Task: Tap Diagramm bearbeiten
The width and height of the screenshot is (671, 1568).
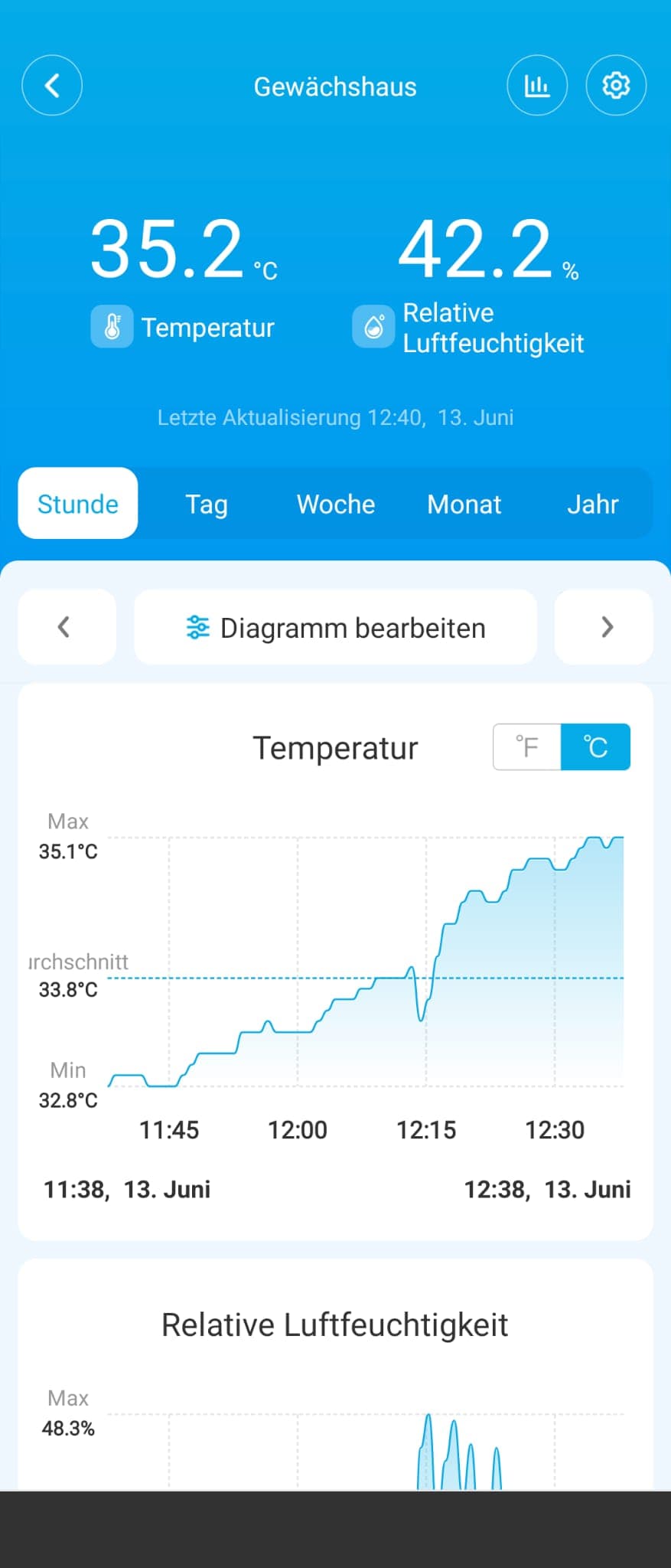Action: point(336,627)
